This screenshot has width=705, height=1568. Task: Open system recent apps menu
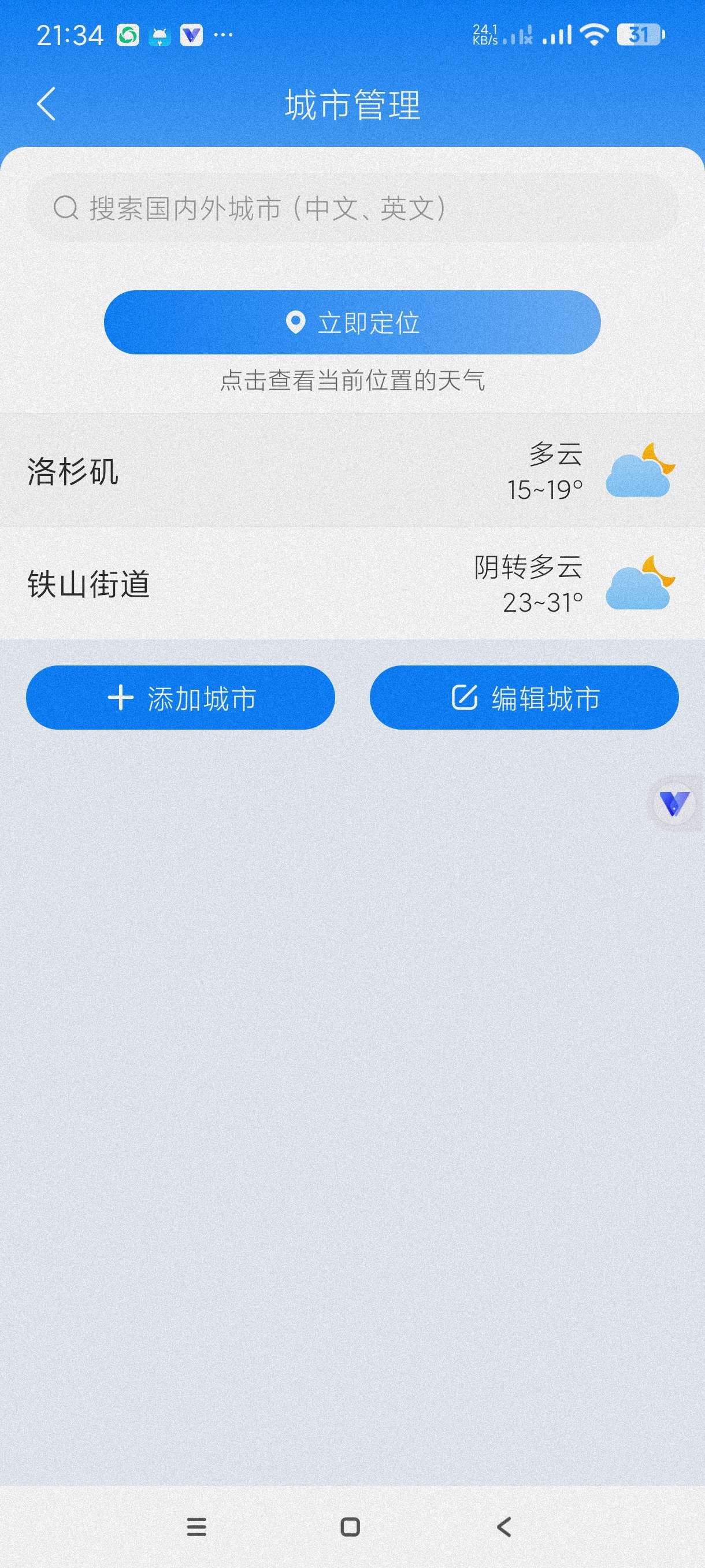tap(196, 1526)
